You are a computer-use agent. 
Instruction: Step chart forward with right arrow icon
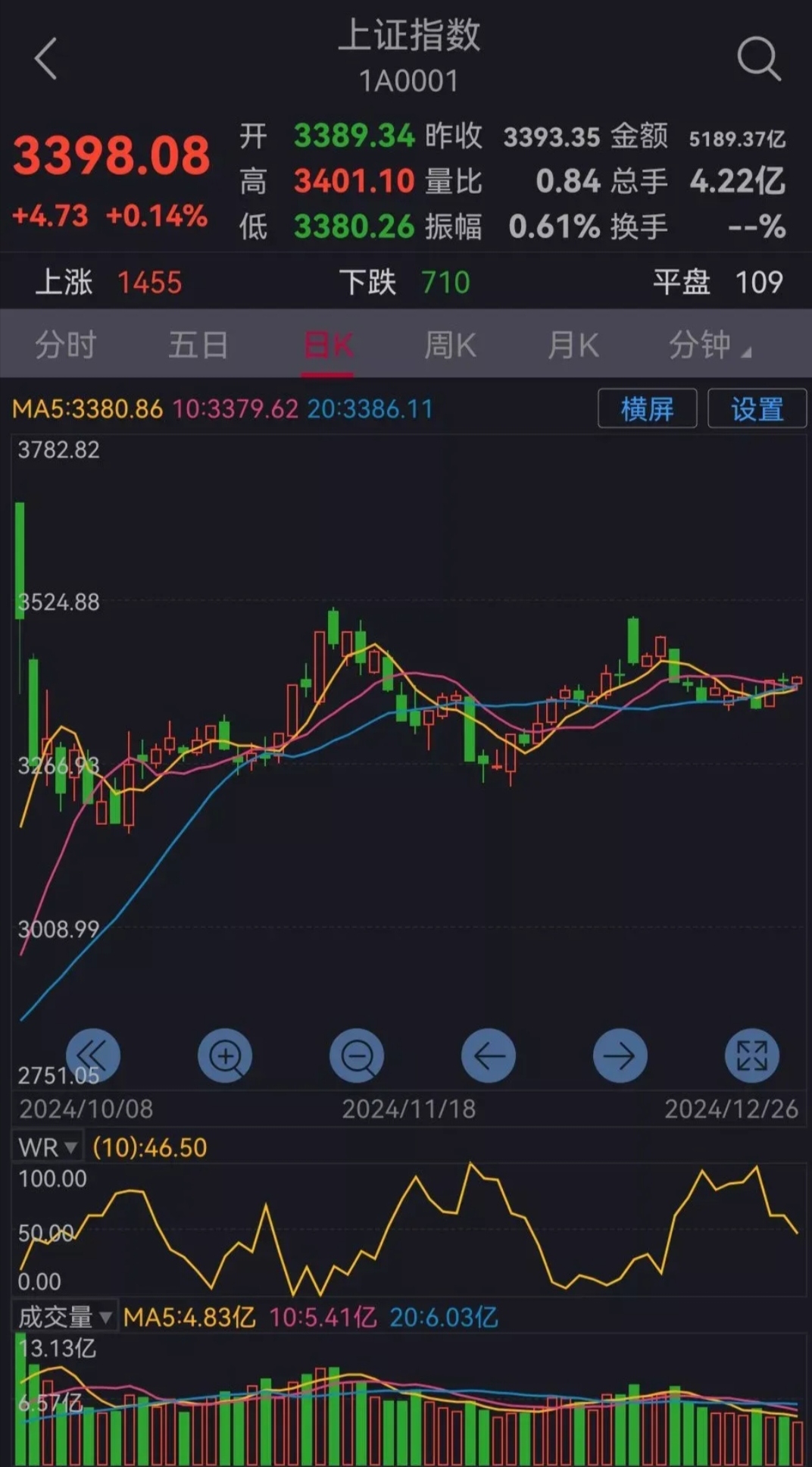point(620,1055)
